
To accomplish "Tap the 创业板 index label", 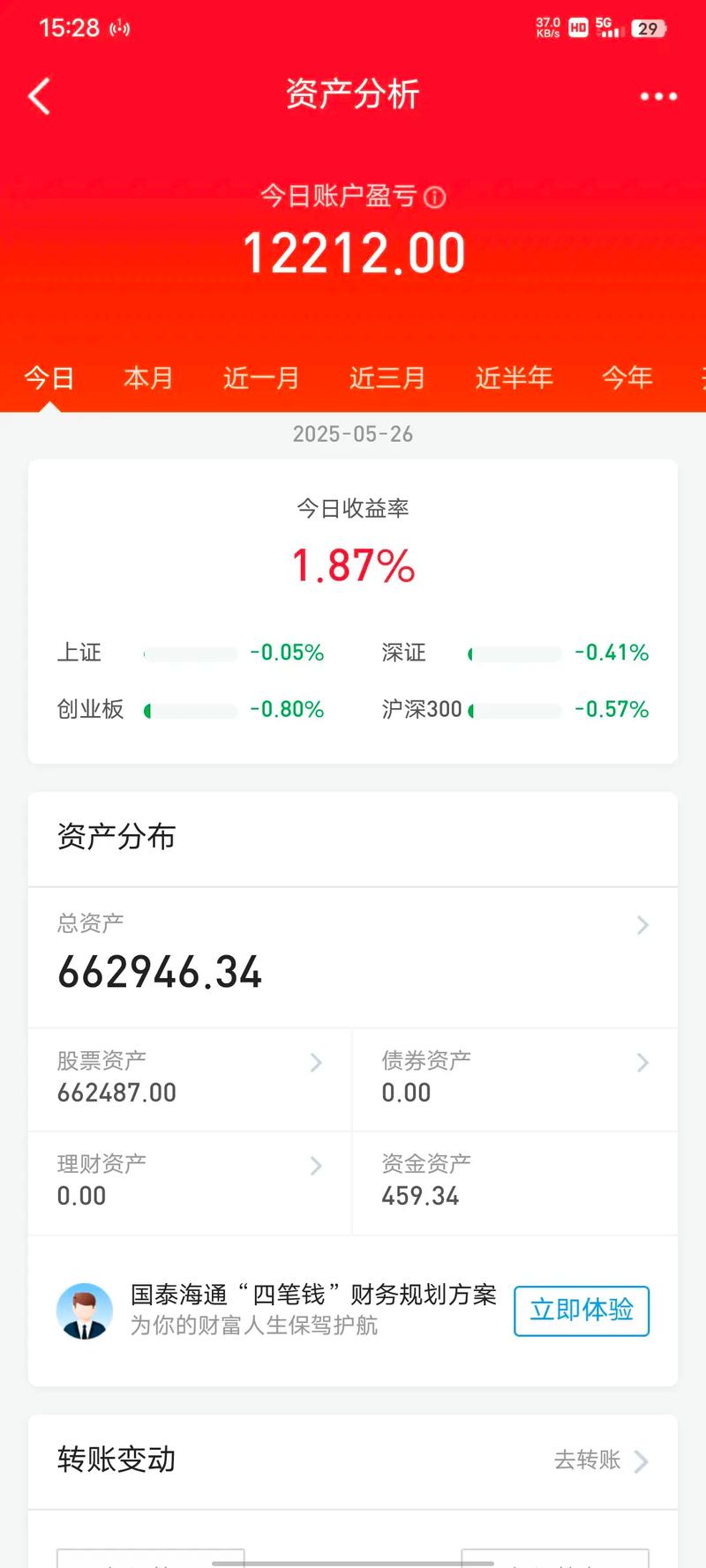I will pyautogui.click(x=90, y=709).
